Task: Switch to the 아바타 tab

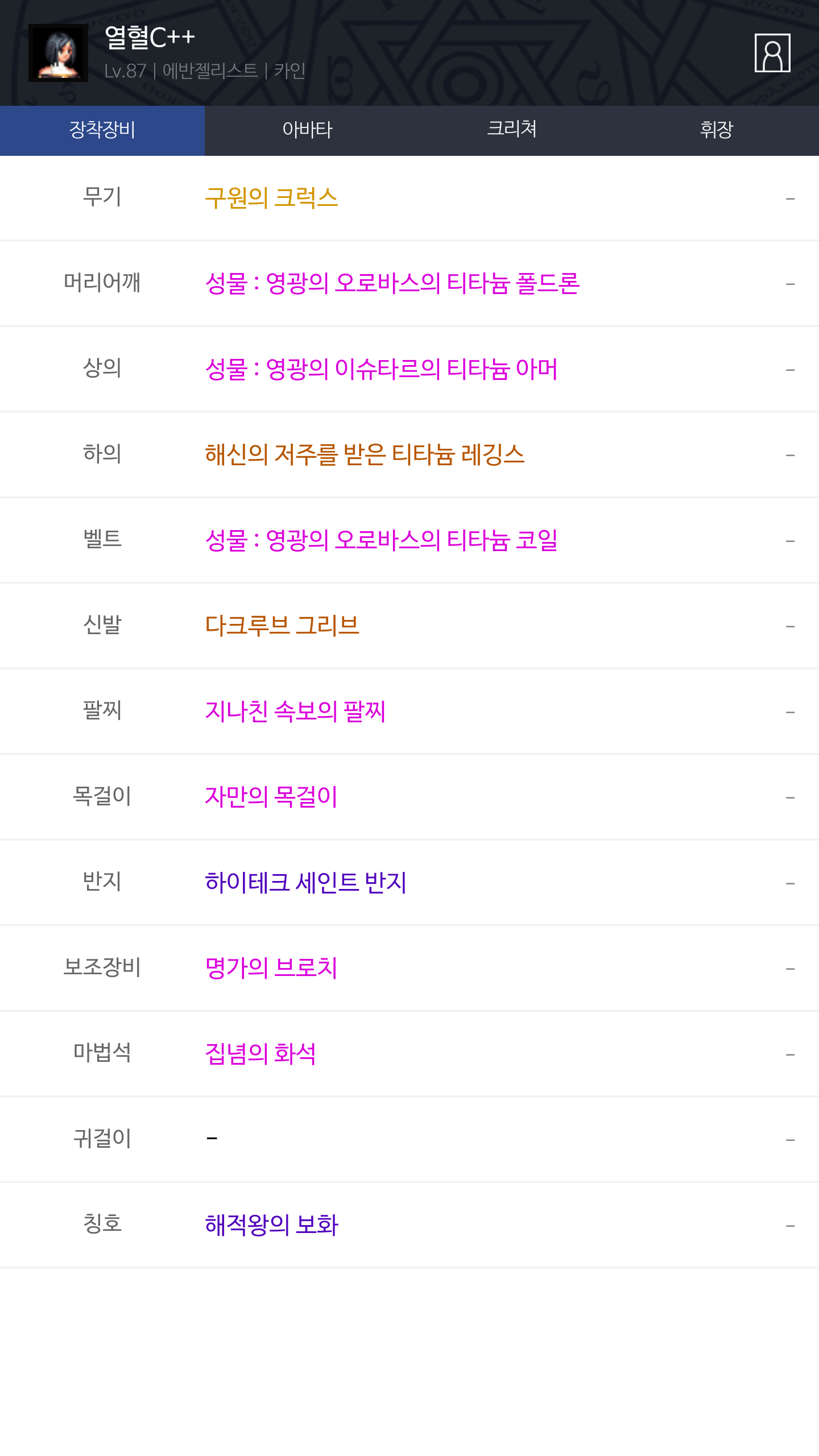Action: (x=307, y=130)
